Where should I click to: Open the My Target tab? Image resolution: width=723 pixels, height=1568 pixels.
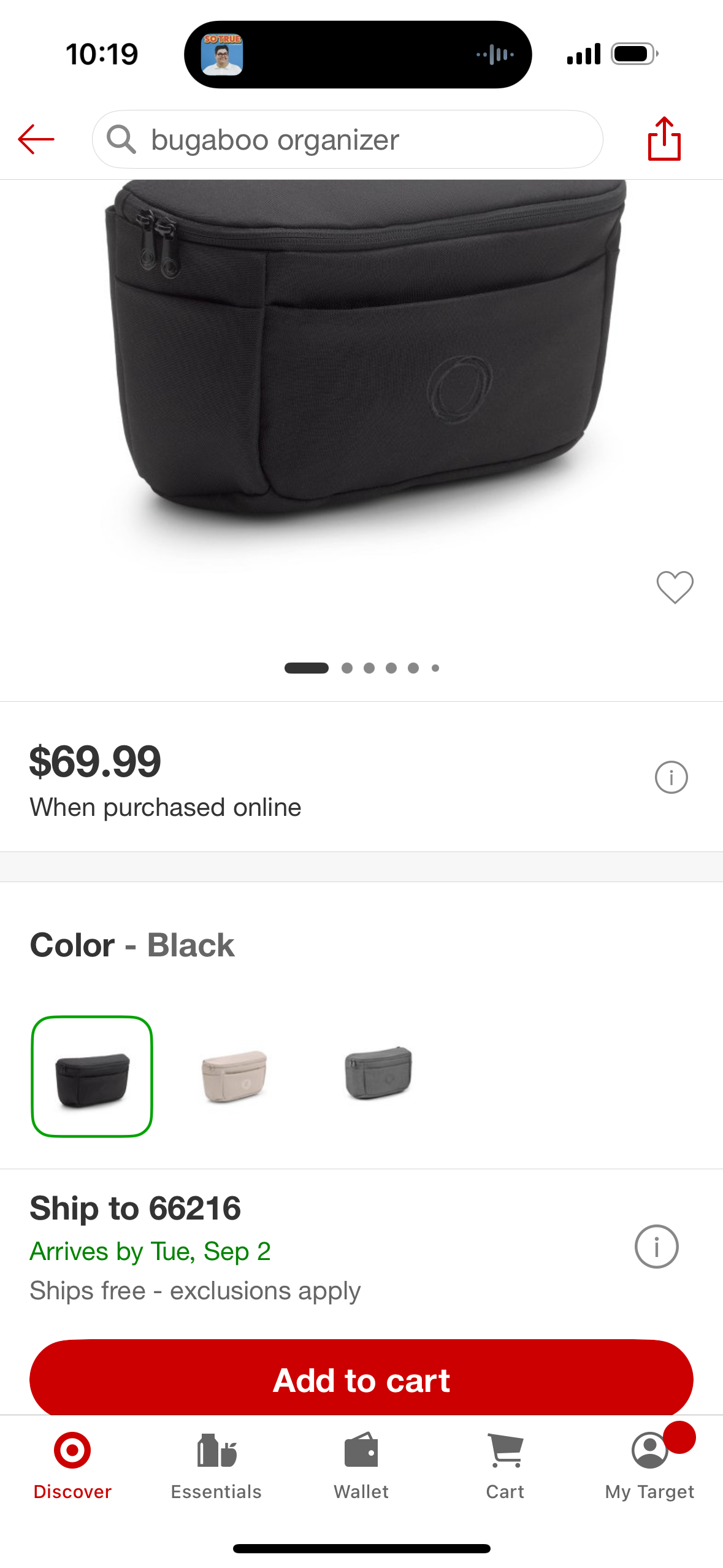pyautogui.click(x=649, y=1465)
